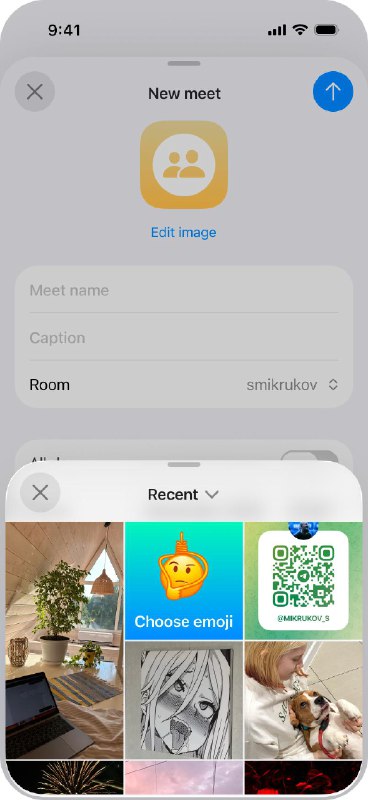The image size is (368, 800).
Task: Select the attic room photo with laptop
Action: 64,640
